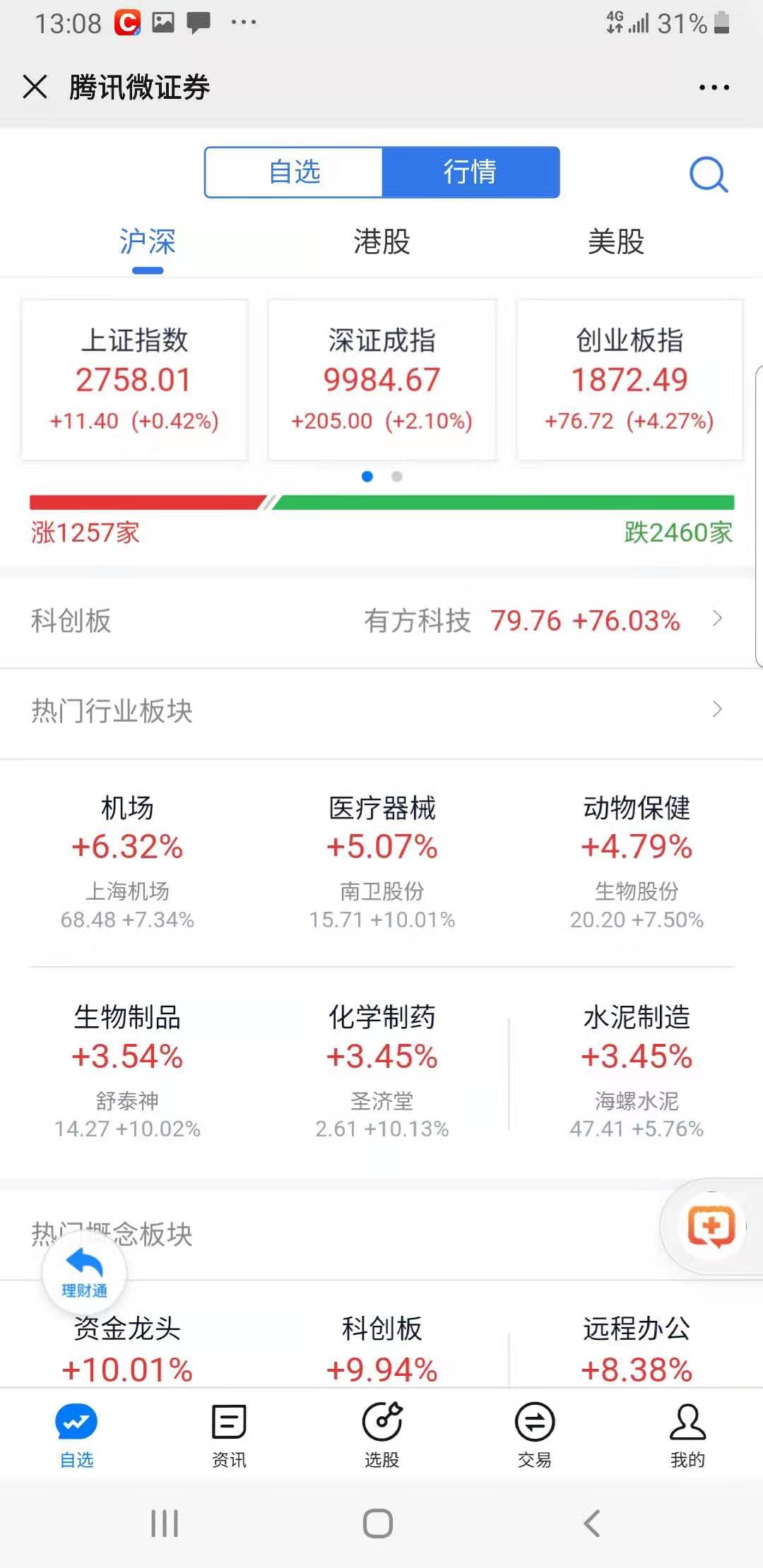763x1568 pixels.
Task: Open the 科创板 row with 有方科技
Action: pos(381,620)
